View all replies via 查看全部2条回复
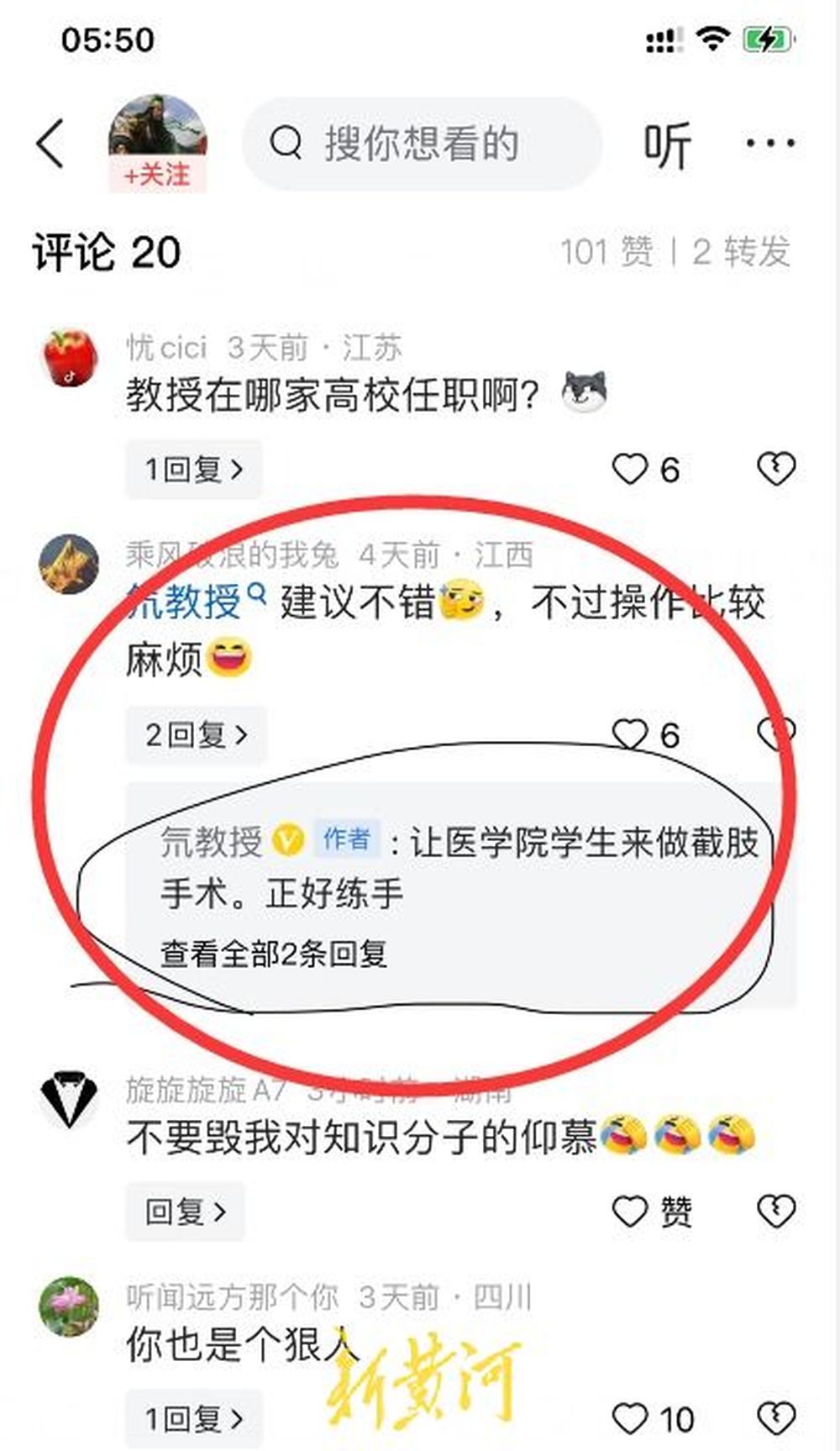The width and height of the screenshot is (840, 1451). click(x=274, y=954)
